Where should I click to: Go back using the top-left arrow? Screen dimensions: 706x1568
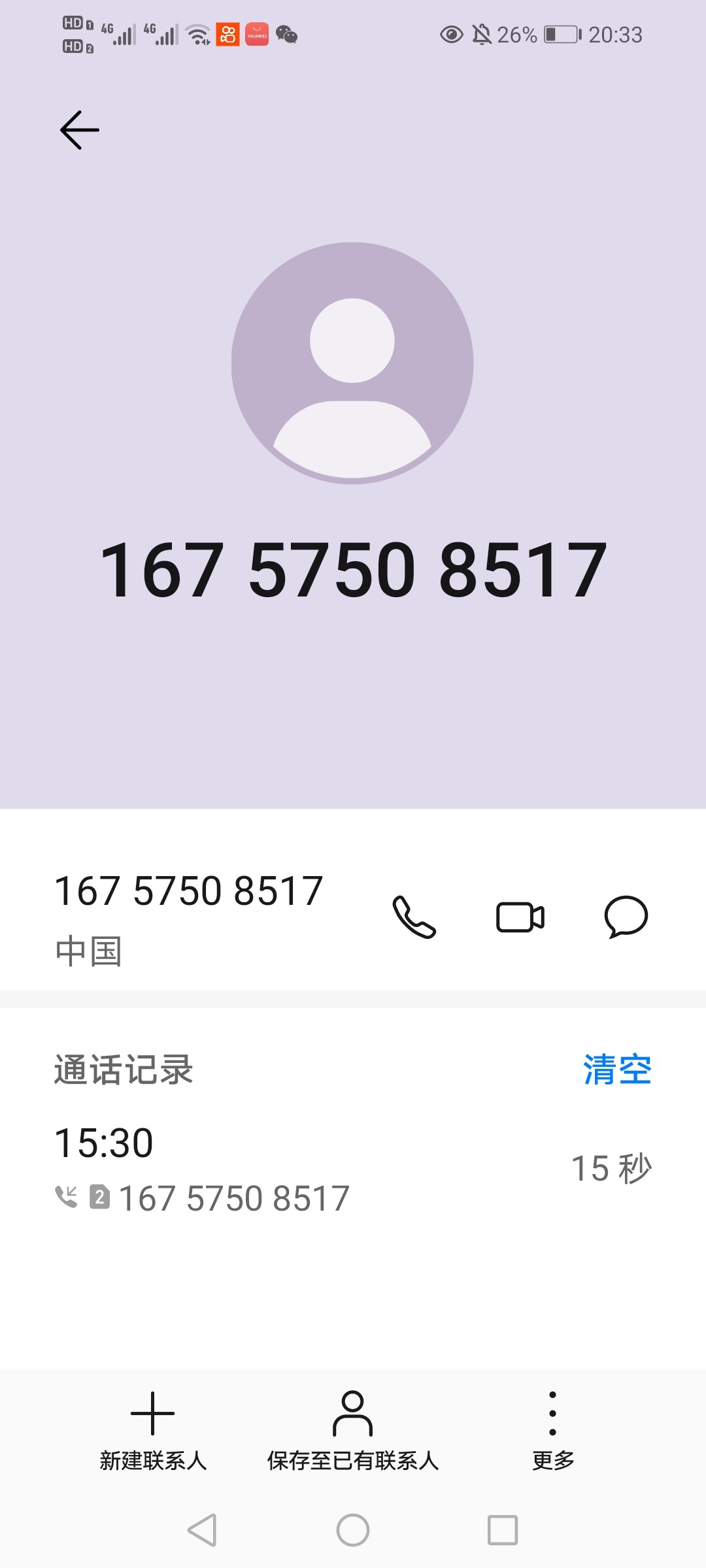80,130
